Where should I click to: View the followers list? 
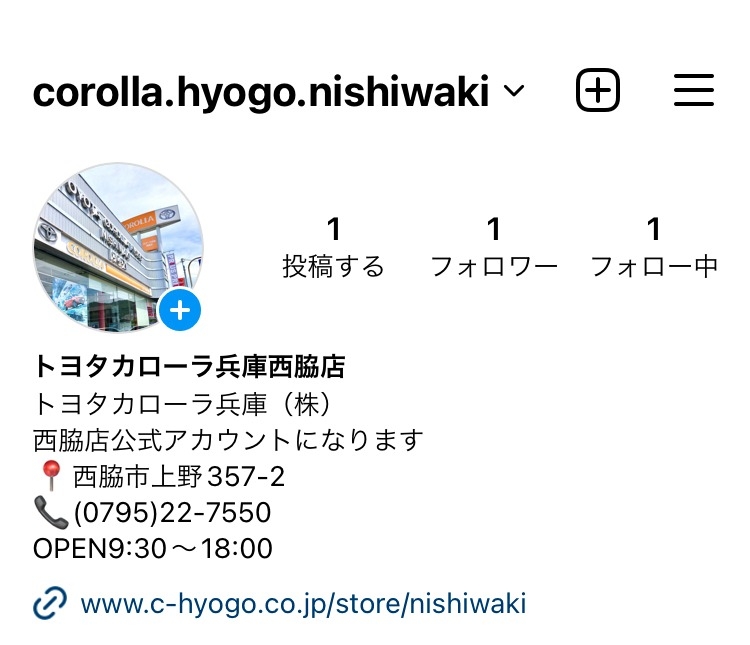click(493, 248)
